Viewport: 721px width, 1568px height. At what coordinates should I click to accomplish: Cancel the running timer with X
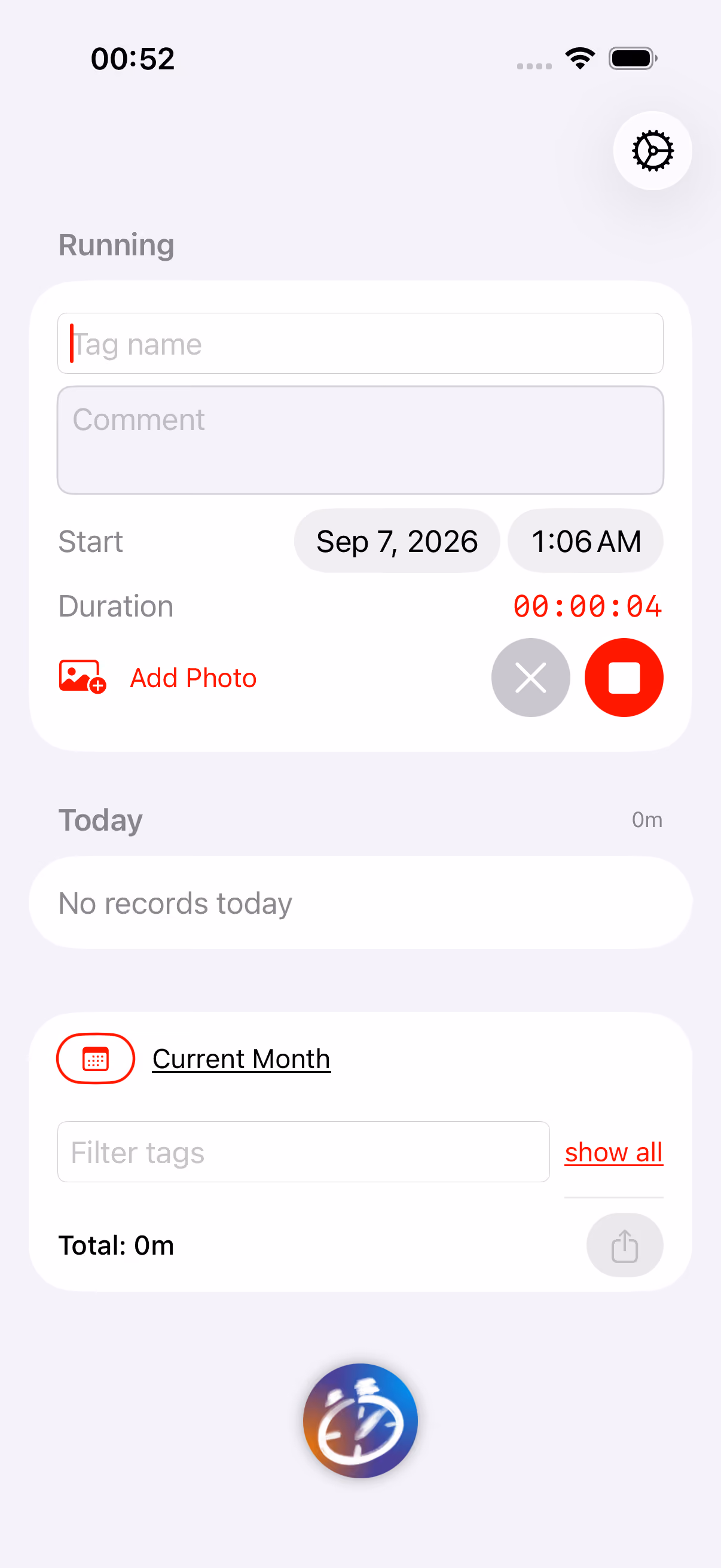click(x=530, y=678)
